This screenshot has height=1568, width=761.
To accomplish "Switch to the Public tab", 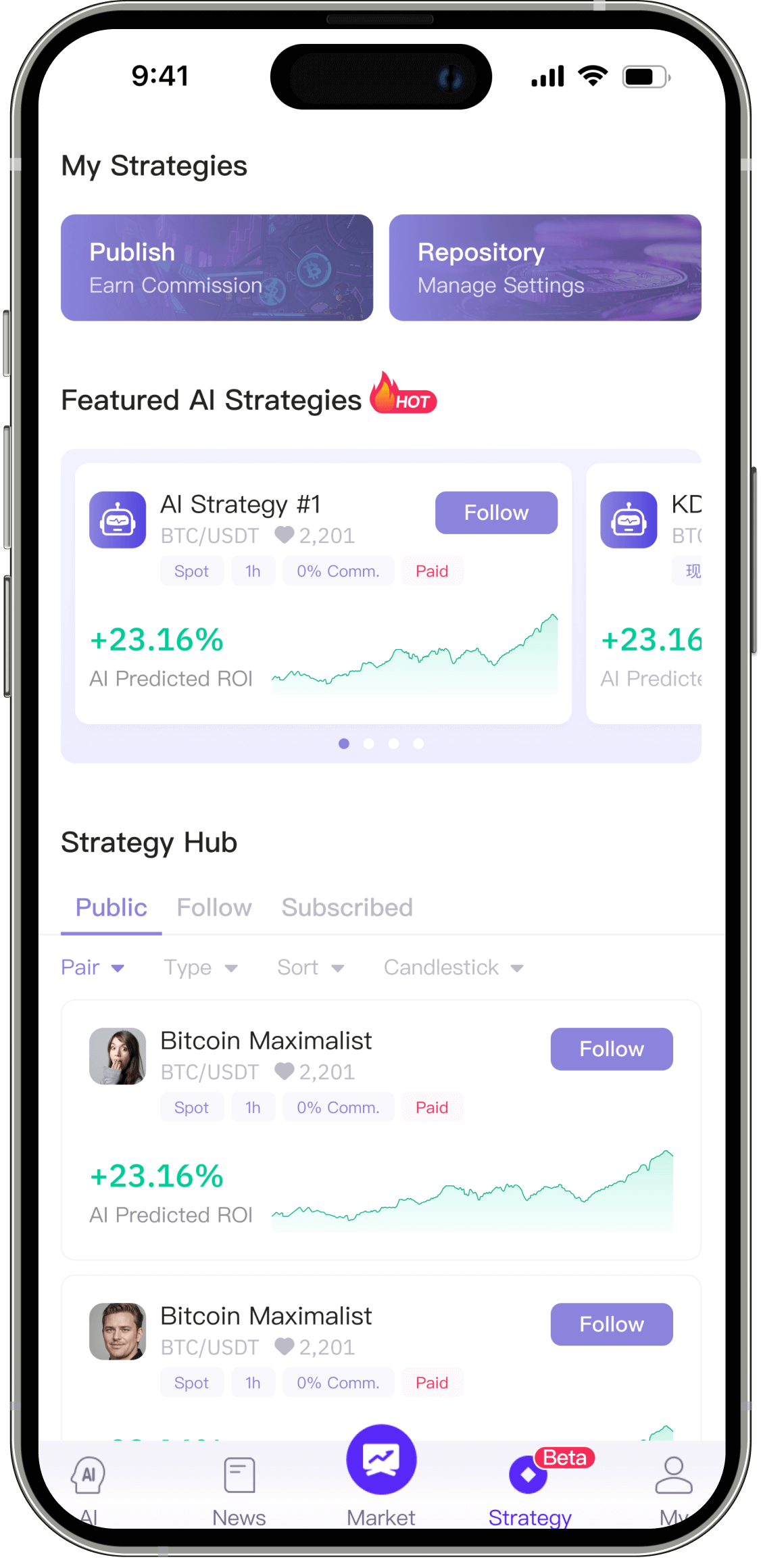I will point(111,907).
